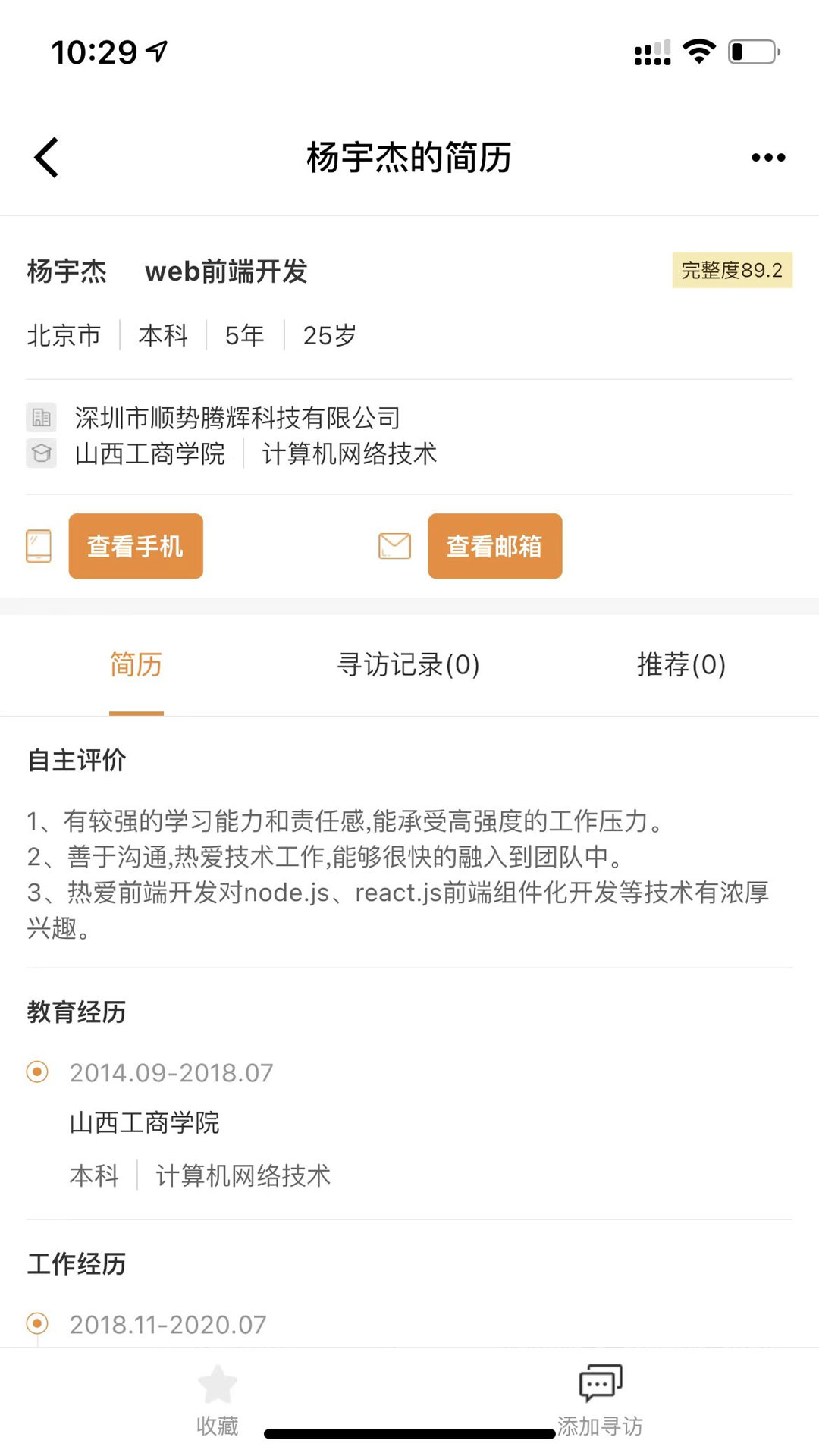The image size is (819, 1456).
Task: Click the mobile phone icon before 查看手机
Action: [x=39, y=545]
